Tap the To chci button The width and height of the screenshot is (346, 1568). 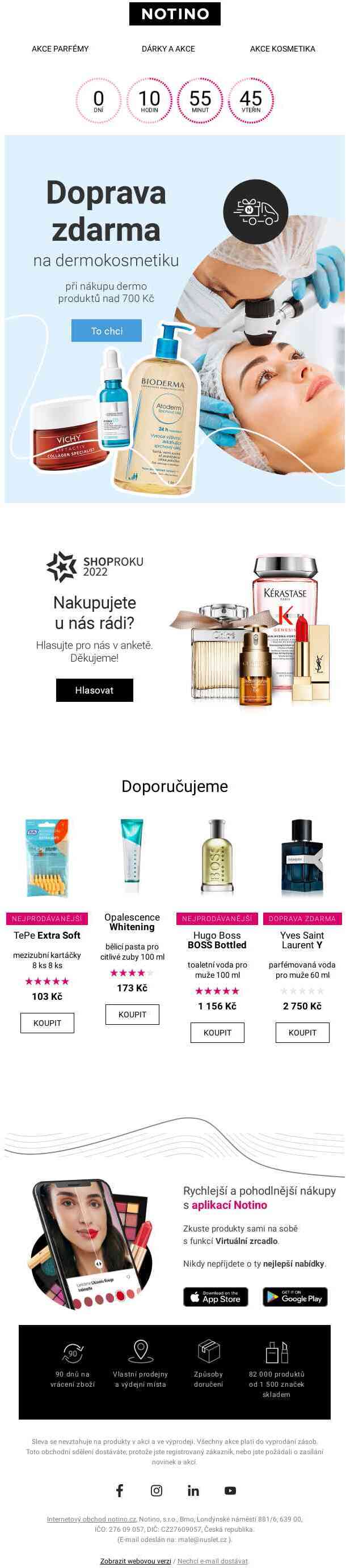point(107,330)
